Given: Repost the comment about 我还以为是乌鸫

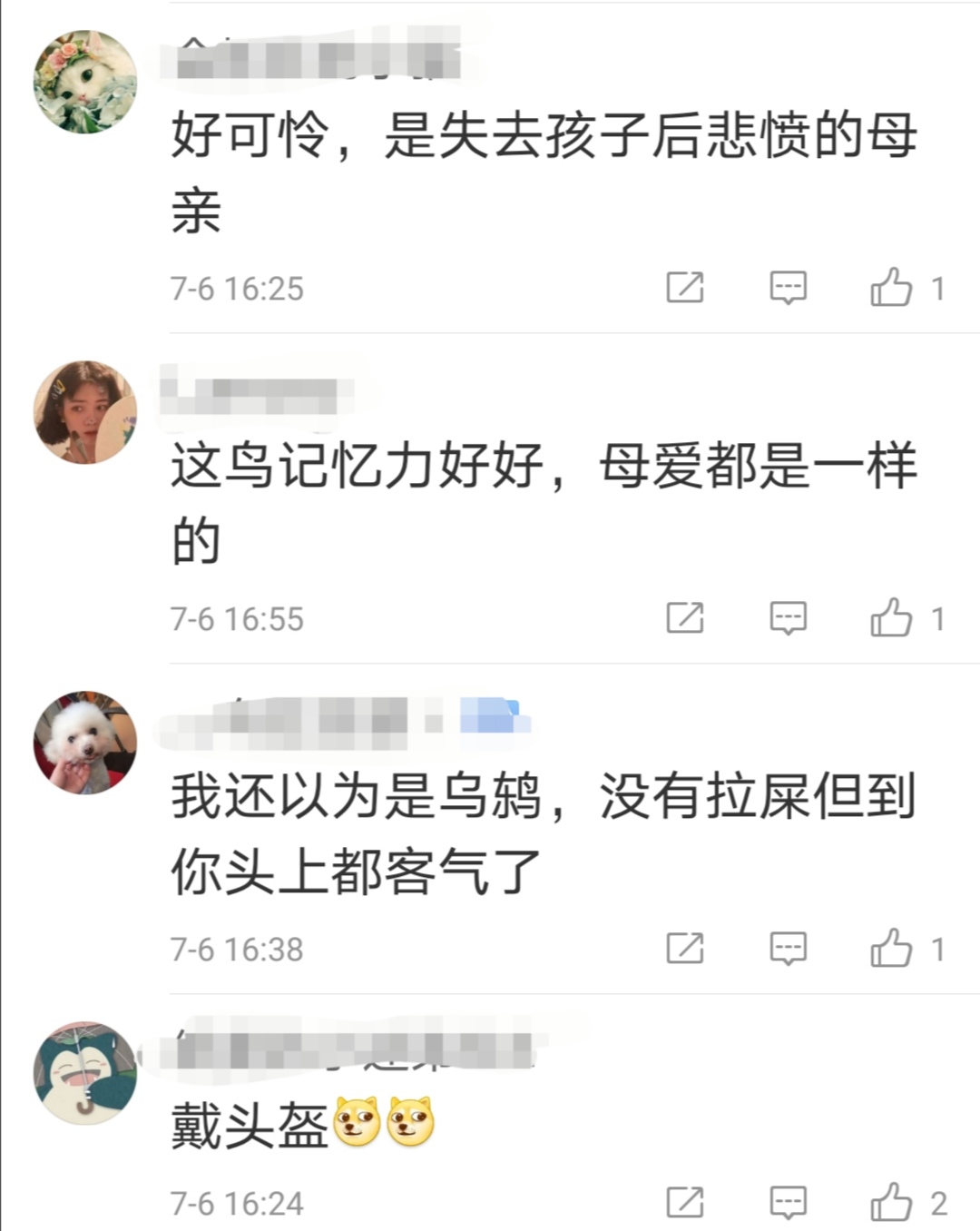Looking at the screenshot, I should click(x=684, y=949).
